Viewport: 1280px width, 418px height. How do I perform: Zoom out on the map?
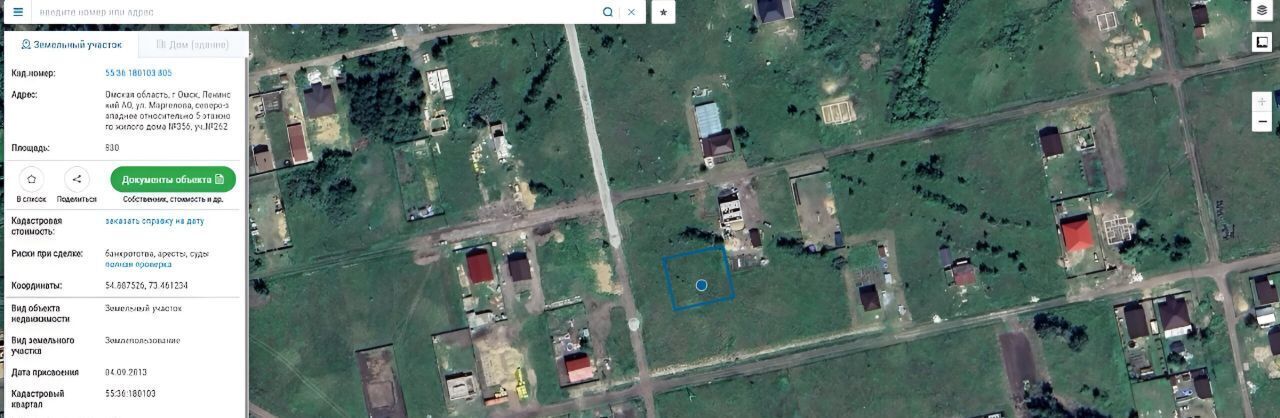pos(1262,121)
